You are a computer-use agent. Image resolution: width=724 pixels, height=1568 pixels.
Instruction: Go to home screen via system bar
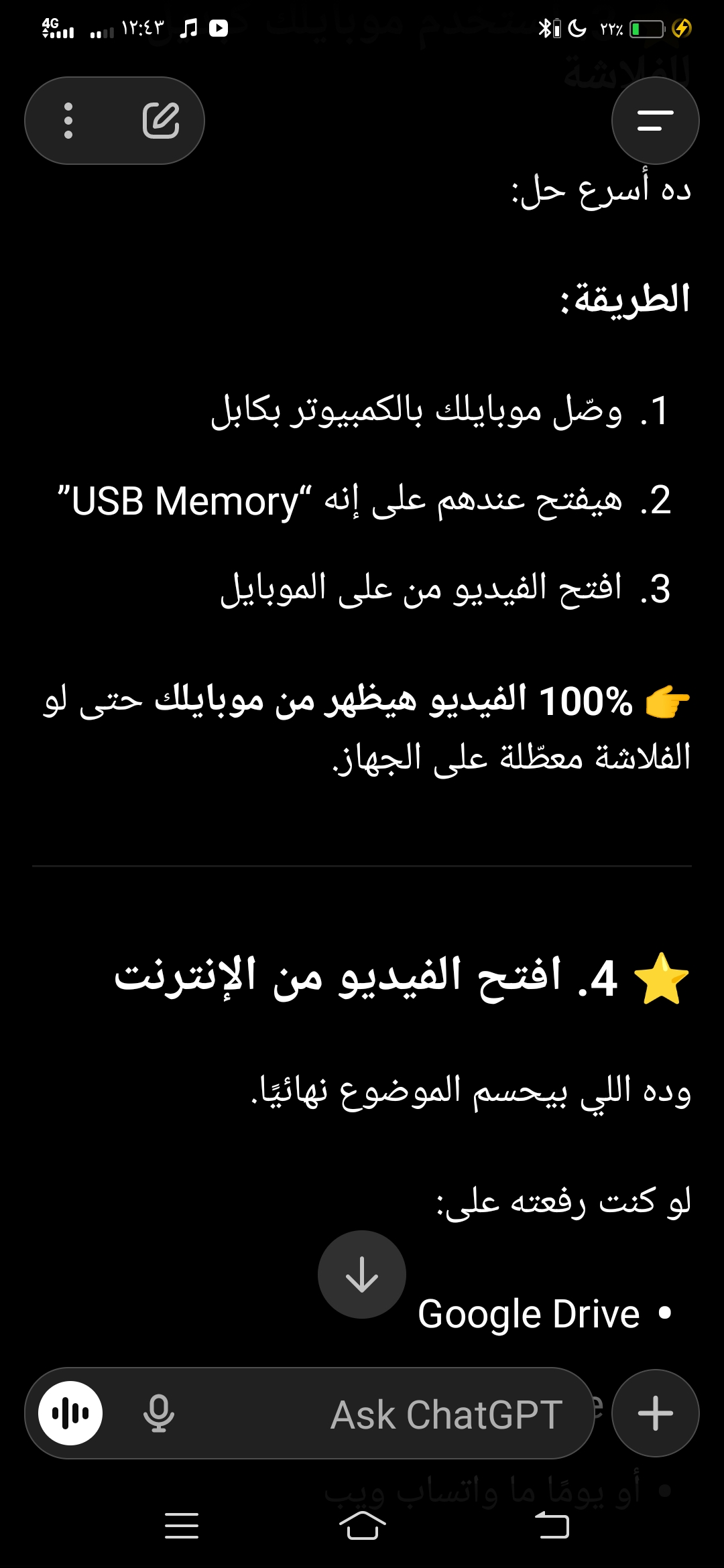[362, 1526]
